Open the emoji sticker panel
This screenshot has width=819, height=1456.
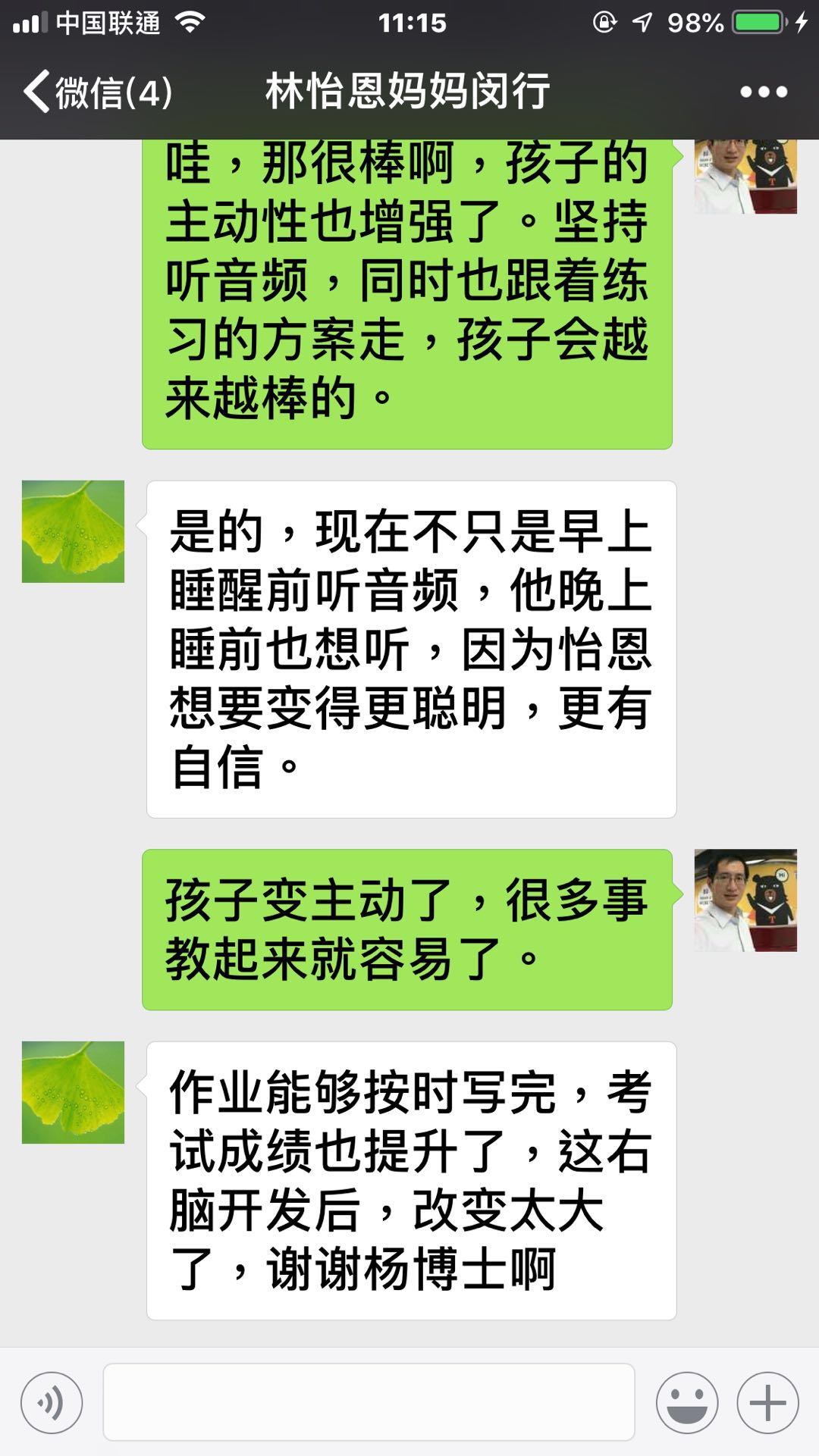[687, 1403]
